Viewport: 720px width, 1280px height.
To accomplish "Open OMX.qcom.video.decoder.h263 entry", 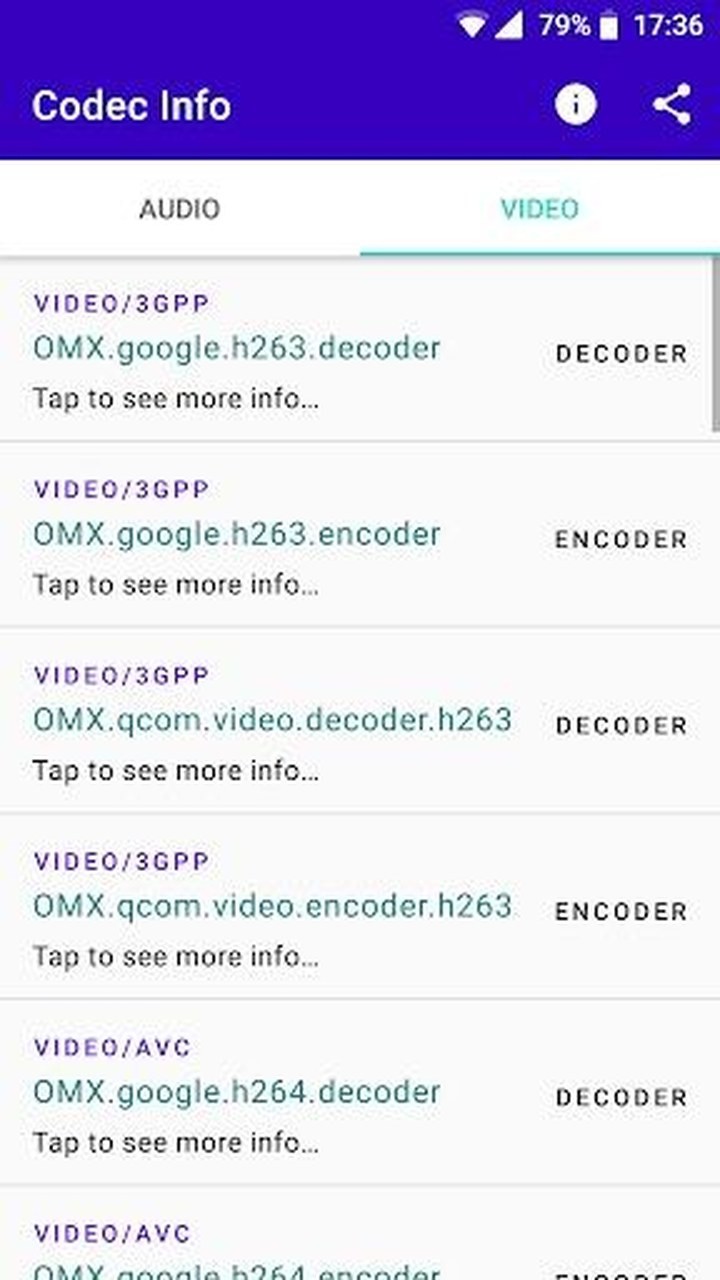I will point(360,721).
